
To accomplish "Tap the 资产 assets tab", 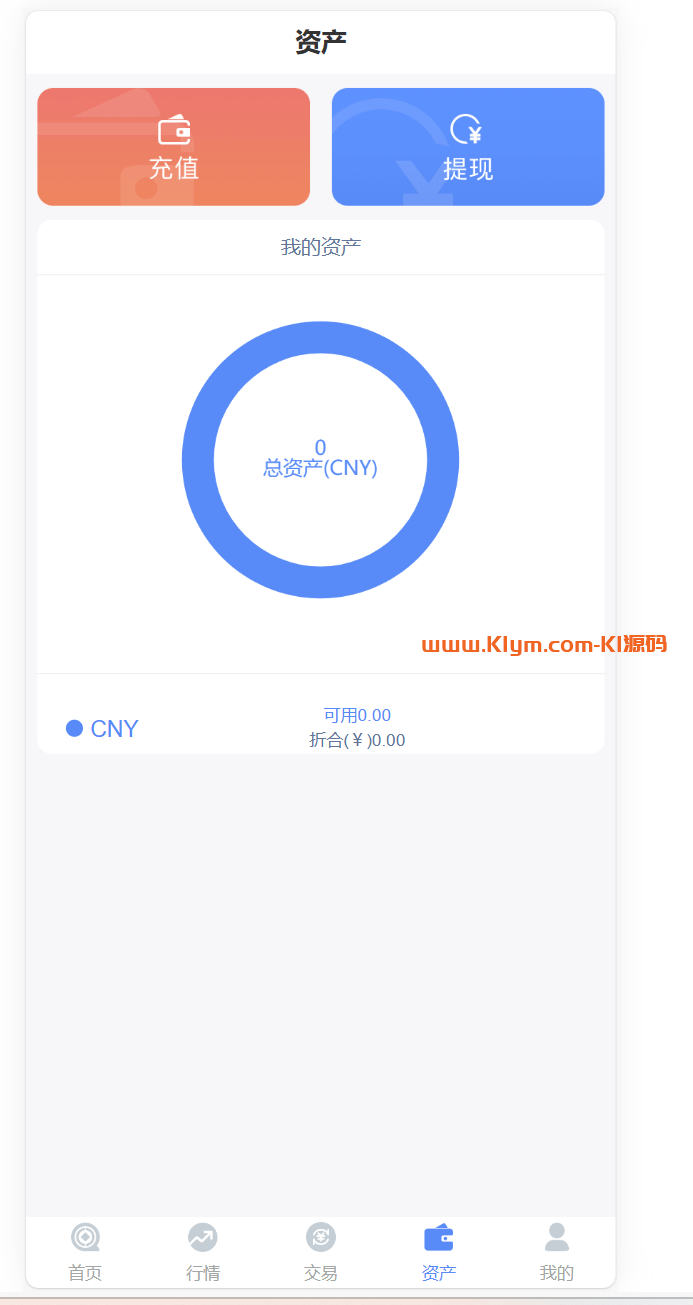I will pos(439,1251).
